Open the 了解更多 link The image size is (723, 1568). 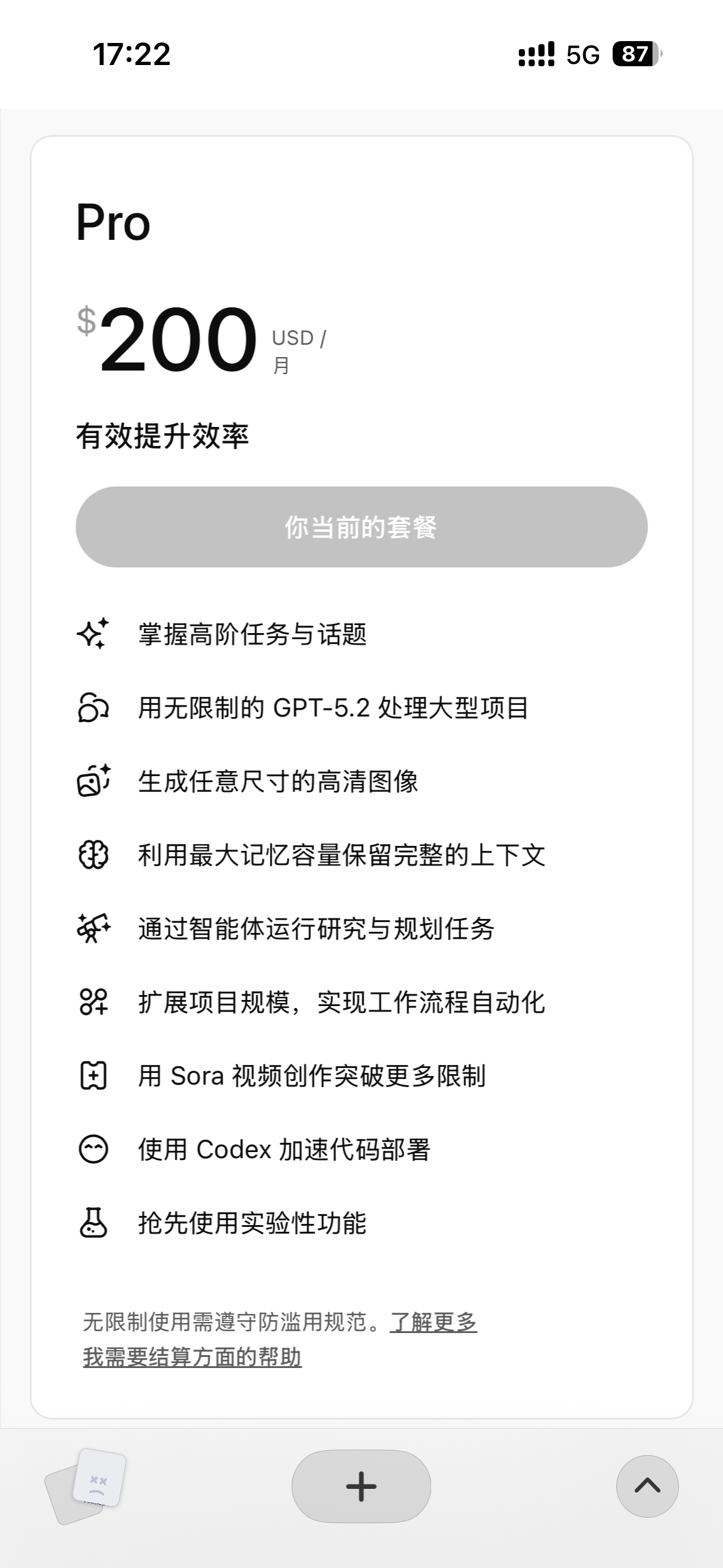434,1322
